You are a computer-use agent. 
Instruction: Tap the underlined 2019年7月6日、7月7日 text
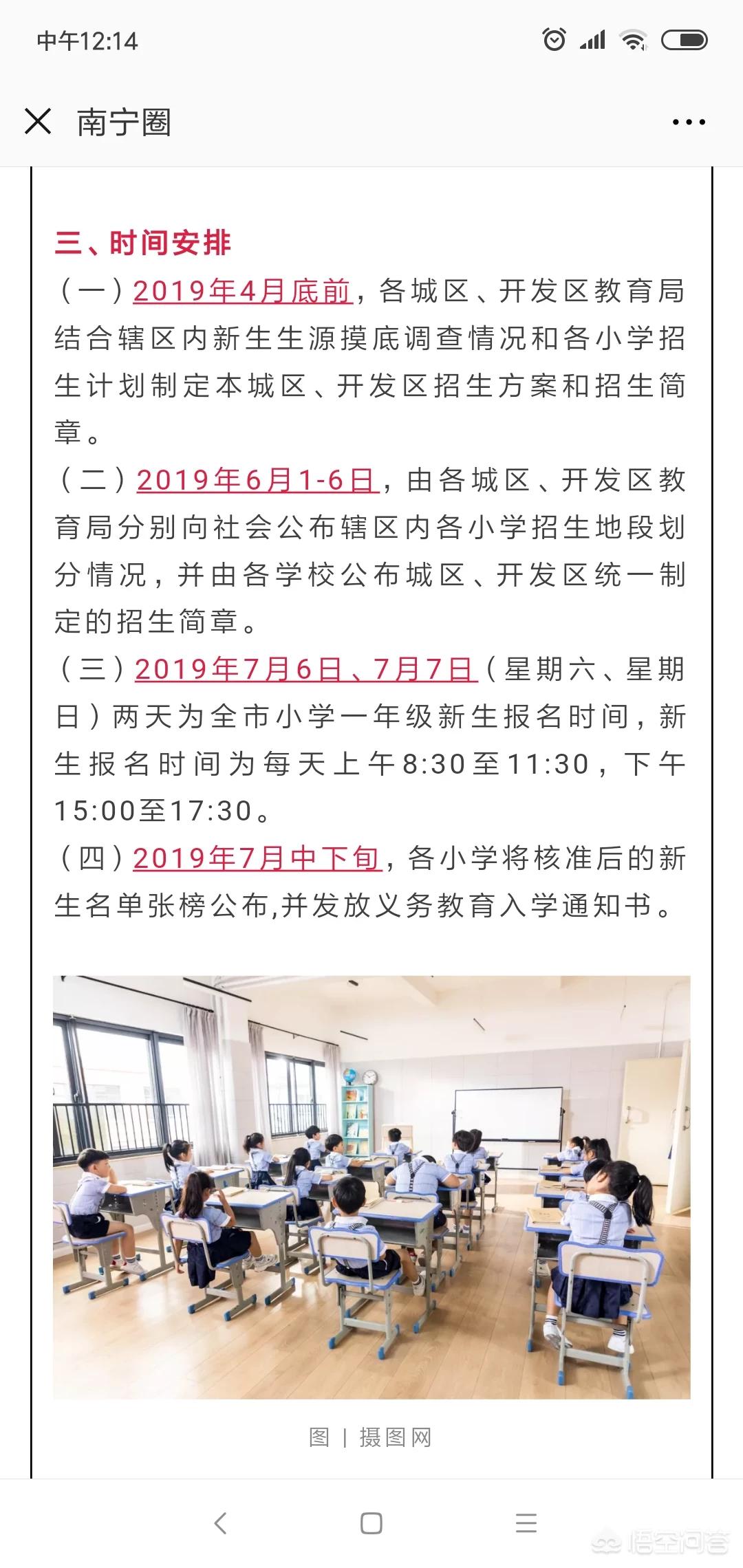tap(306, 669)
